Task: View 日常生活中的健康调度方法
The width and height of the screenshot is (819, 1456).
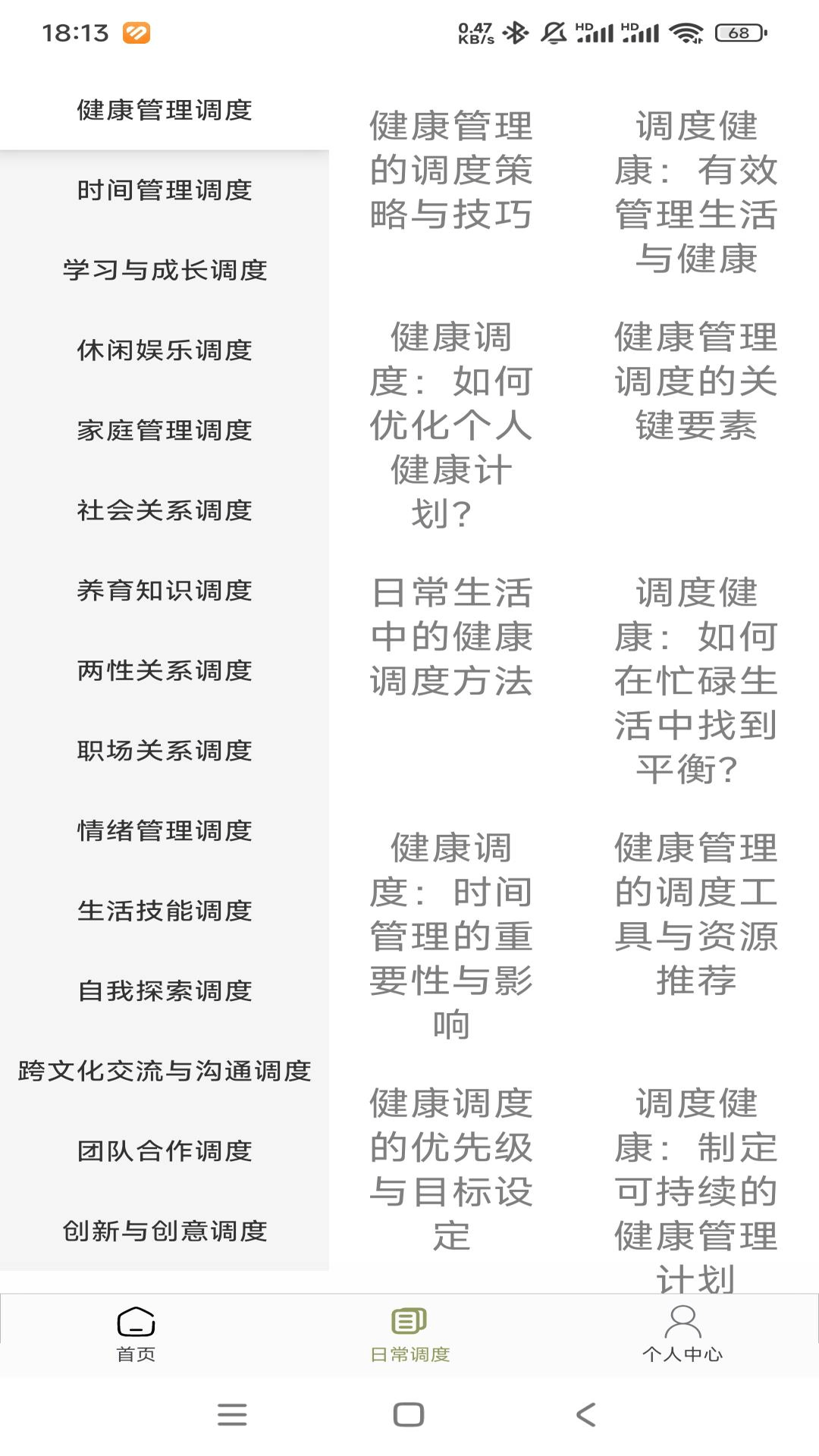Action: tap(451, 637)
